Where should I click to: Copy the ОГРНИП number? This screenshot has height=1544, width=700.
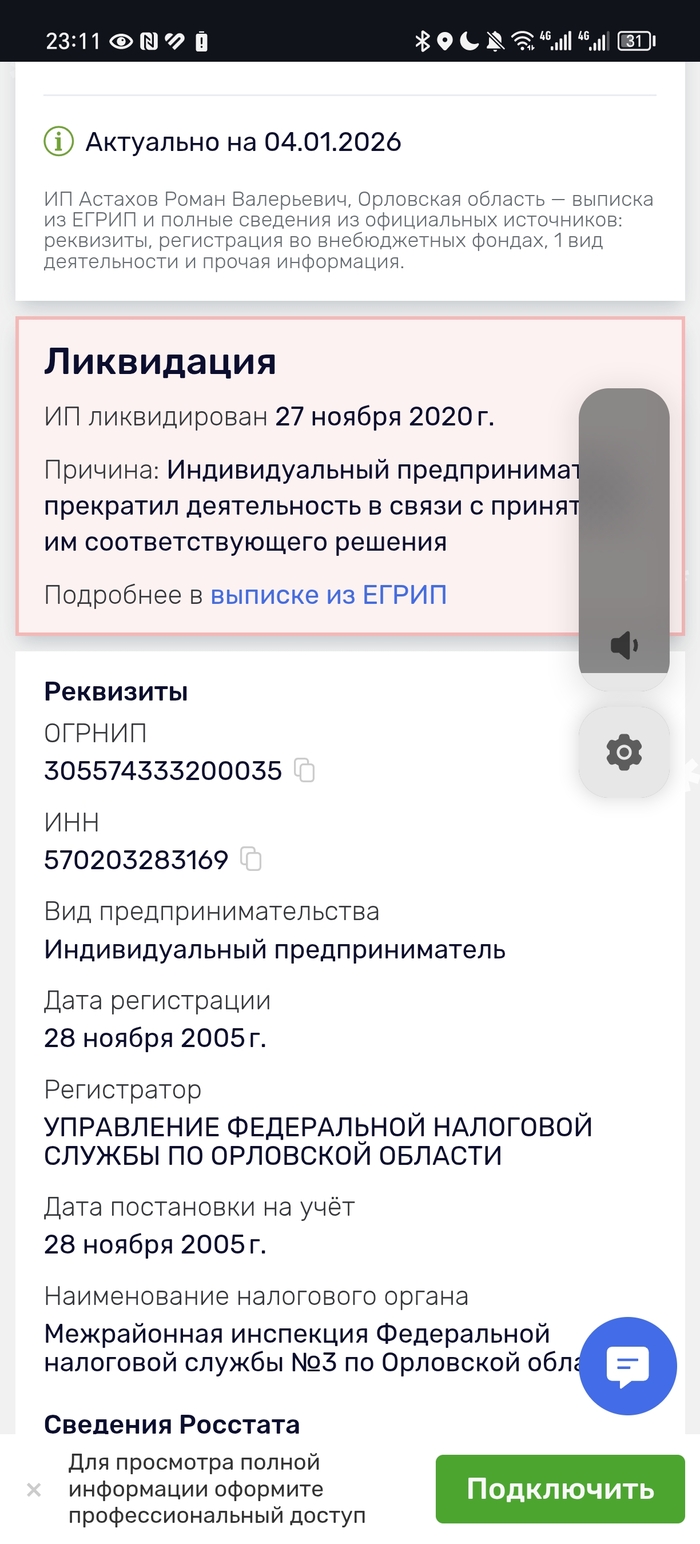(304, 771)
